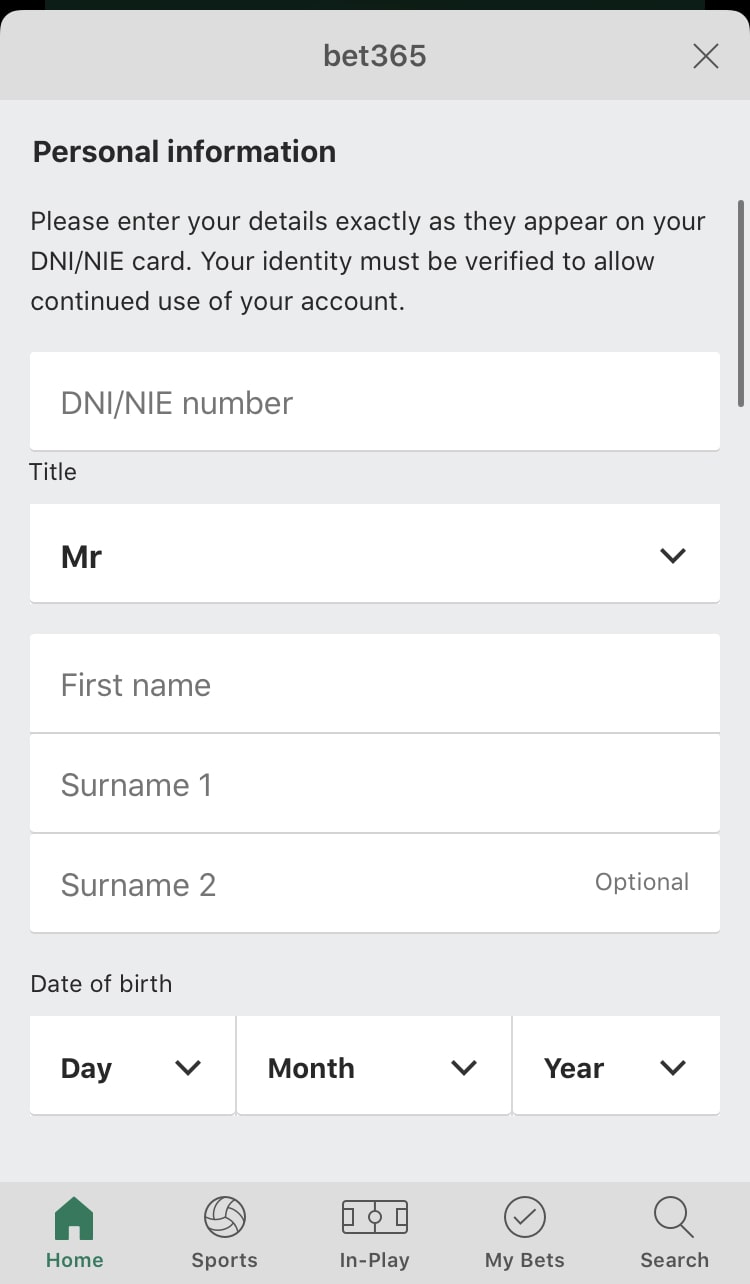
Task: Close the bet365 registration dialog
Action: [x=706, y=56]
